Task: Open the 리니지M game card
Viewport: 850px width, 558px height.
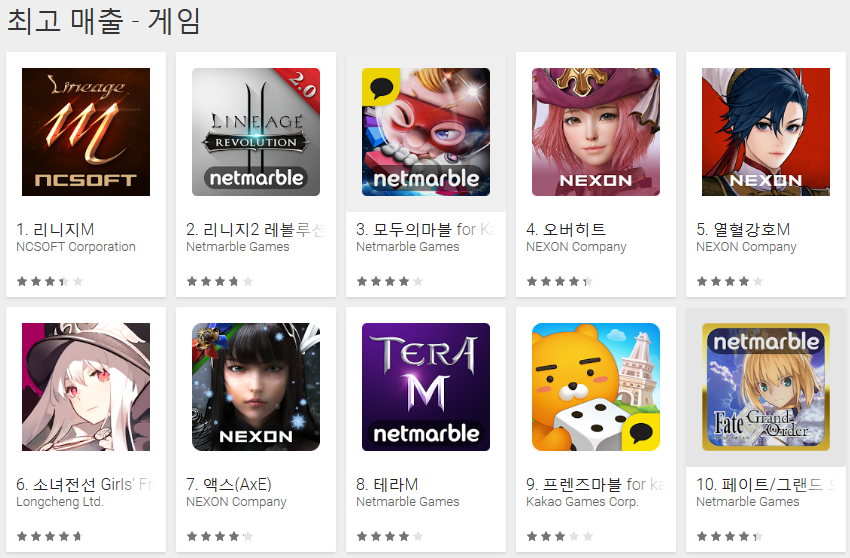Action: pos(86,132)
